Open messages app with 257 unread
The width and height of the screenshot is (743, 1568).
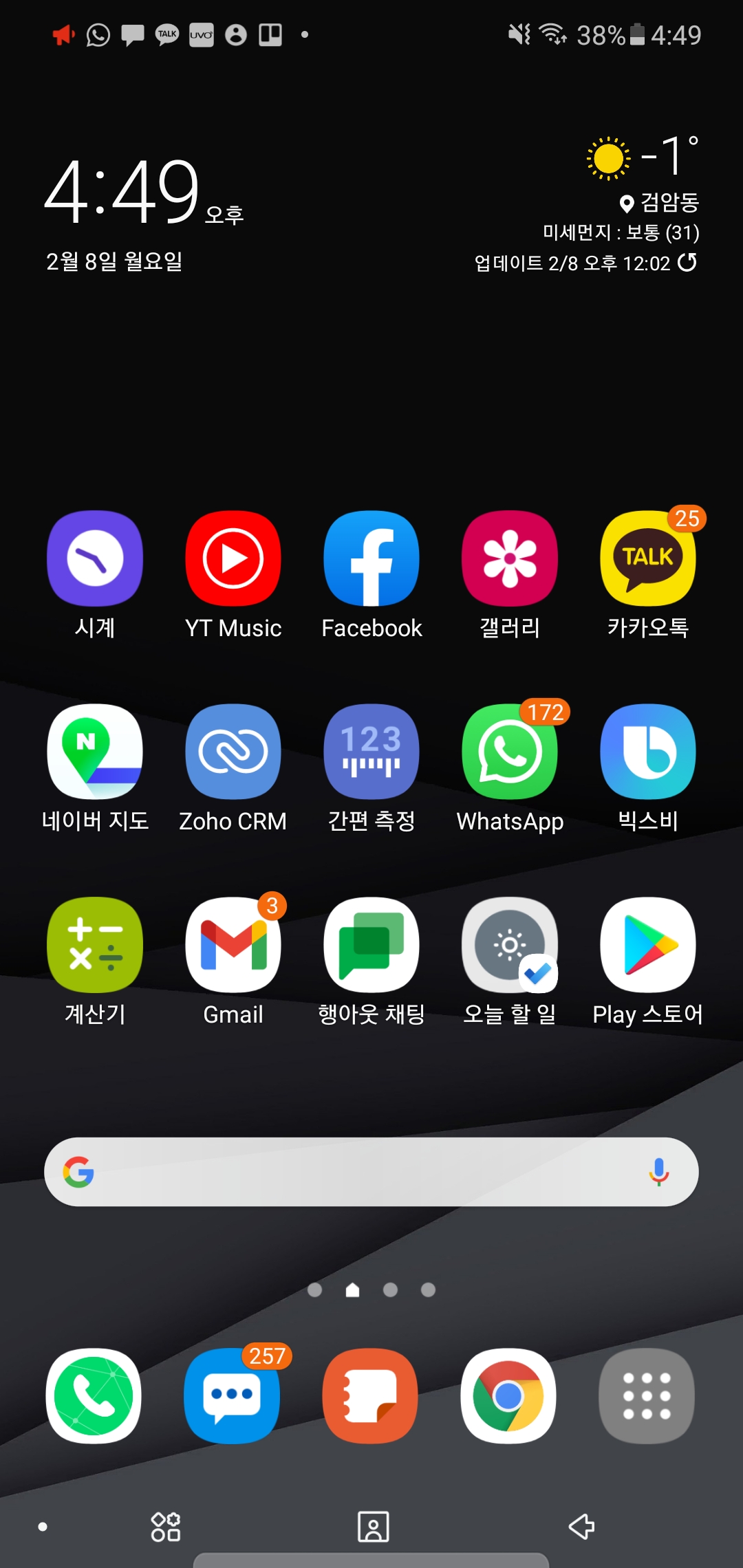tap(232, 1396)
